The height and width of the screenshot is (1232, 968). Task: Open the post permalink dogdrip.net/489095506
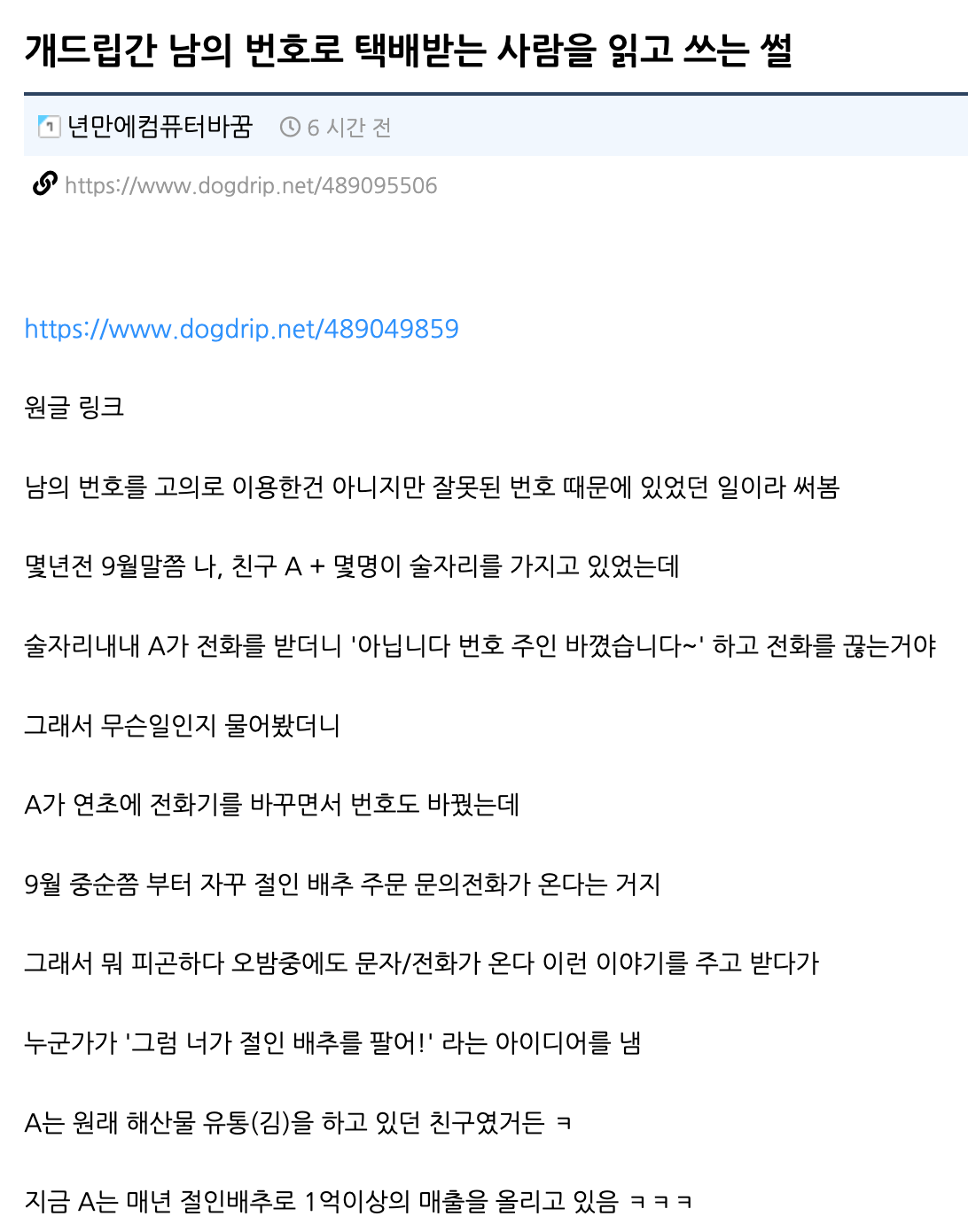pyautogui.click(x=251, y=185)
